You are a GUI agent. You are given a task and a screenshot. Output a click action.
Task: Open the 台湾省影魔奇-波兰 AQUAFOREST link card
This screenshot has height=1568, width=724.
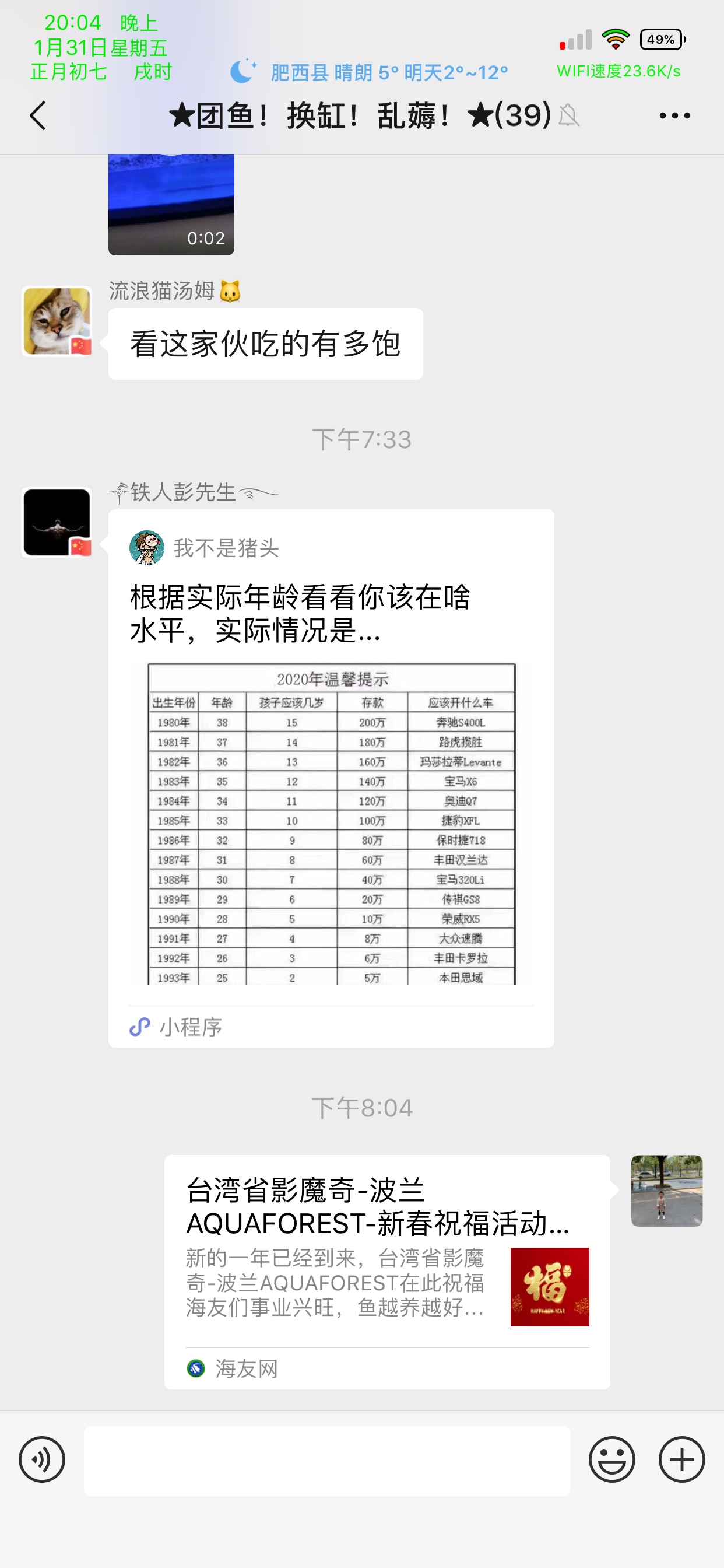(x=387, y=1271)
